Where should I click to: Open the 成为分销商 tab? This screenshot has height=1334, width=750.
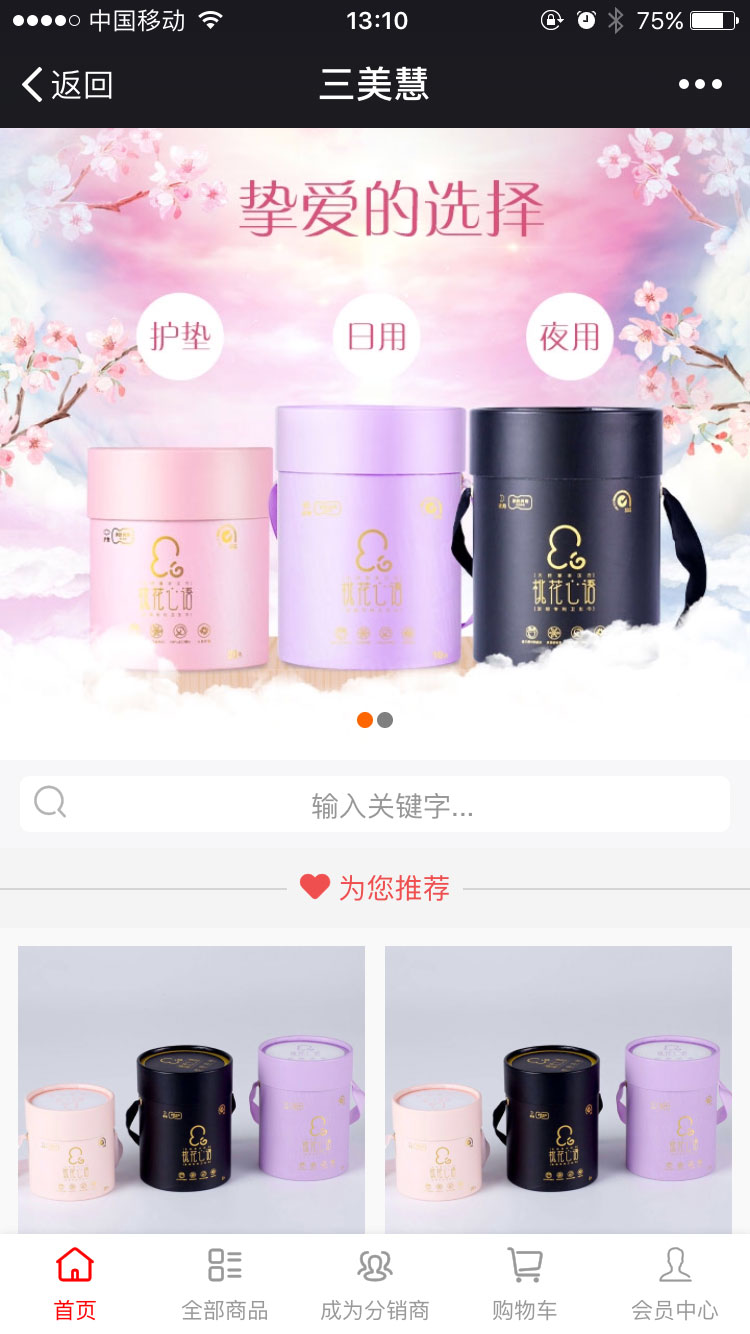[375, 1284]
